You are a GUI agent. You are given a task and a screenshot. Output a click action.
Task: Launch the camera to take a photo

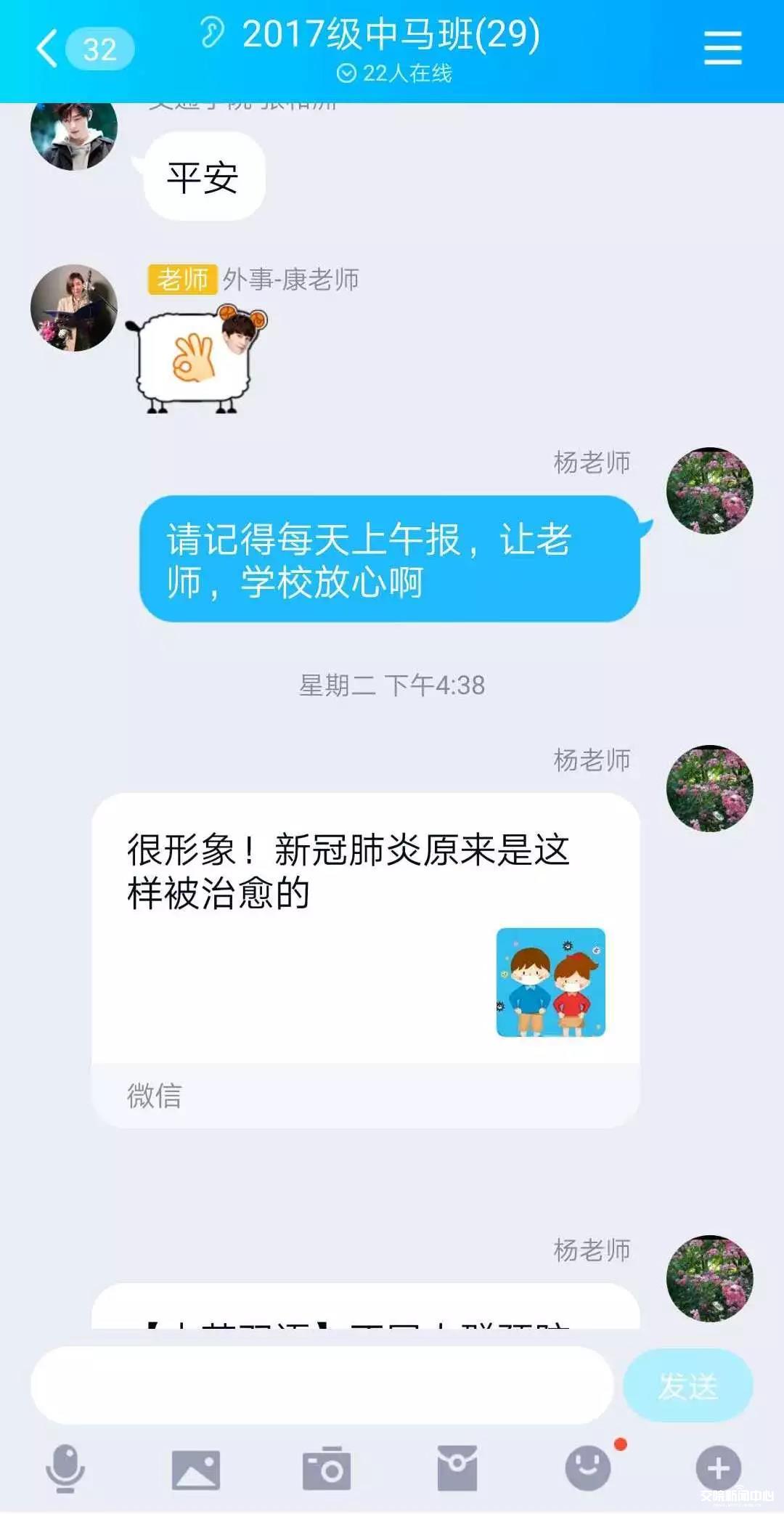(326, 1468)
